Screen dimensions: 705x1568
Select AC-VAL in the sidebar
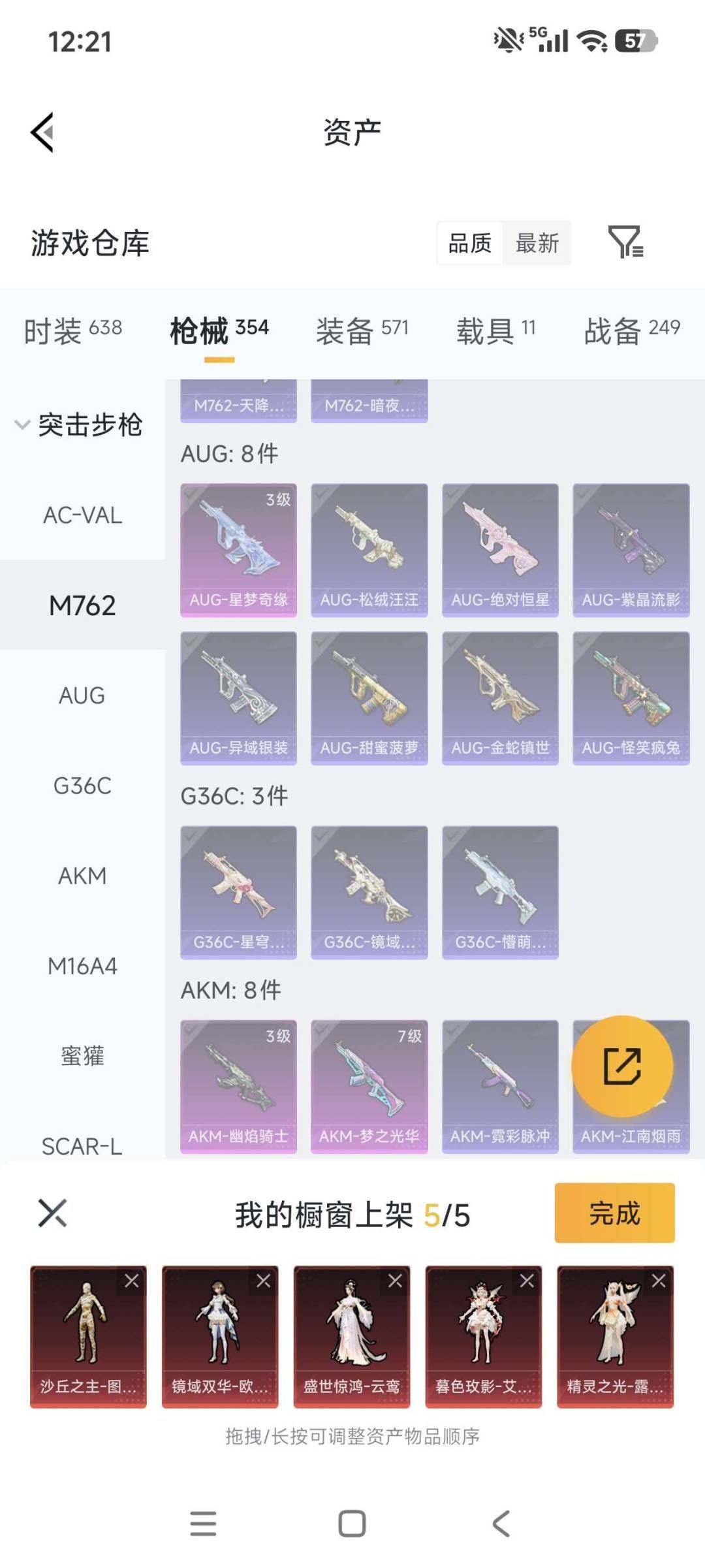(82, 515)
